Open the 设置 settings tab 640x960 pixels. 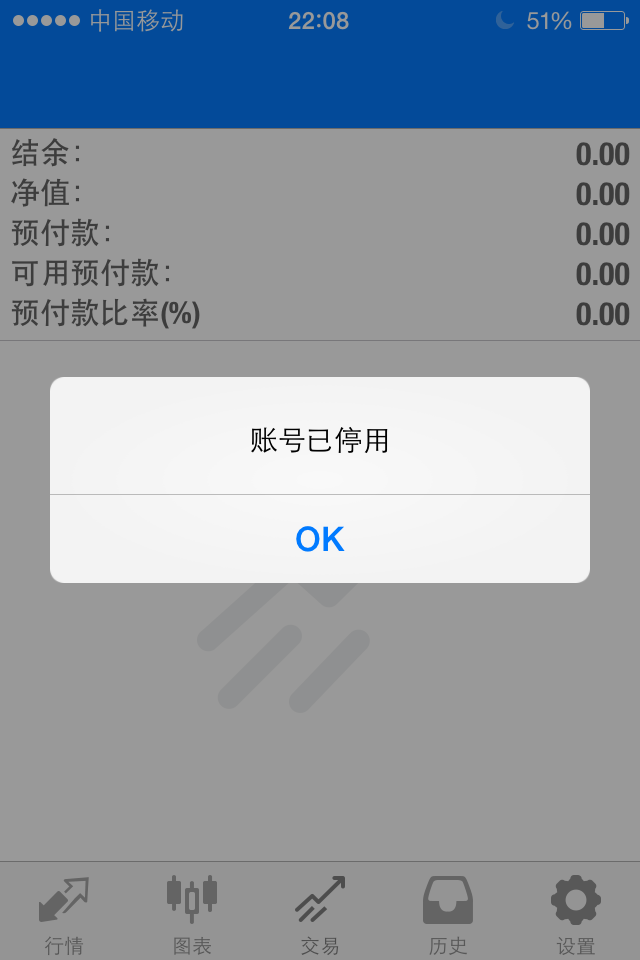576,912
